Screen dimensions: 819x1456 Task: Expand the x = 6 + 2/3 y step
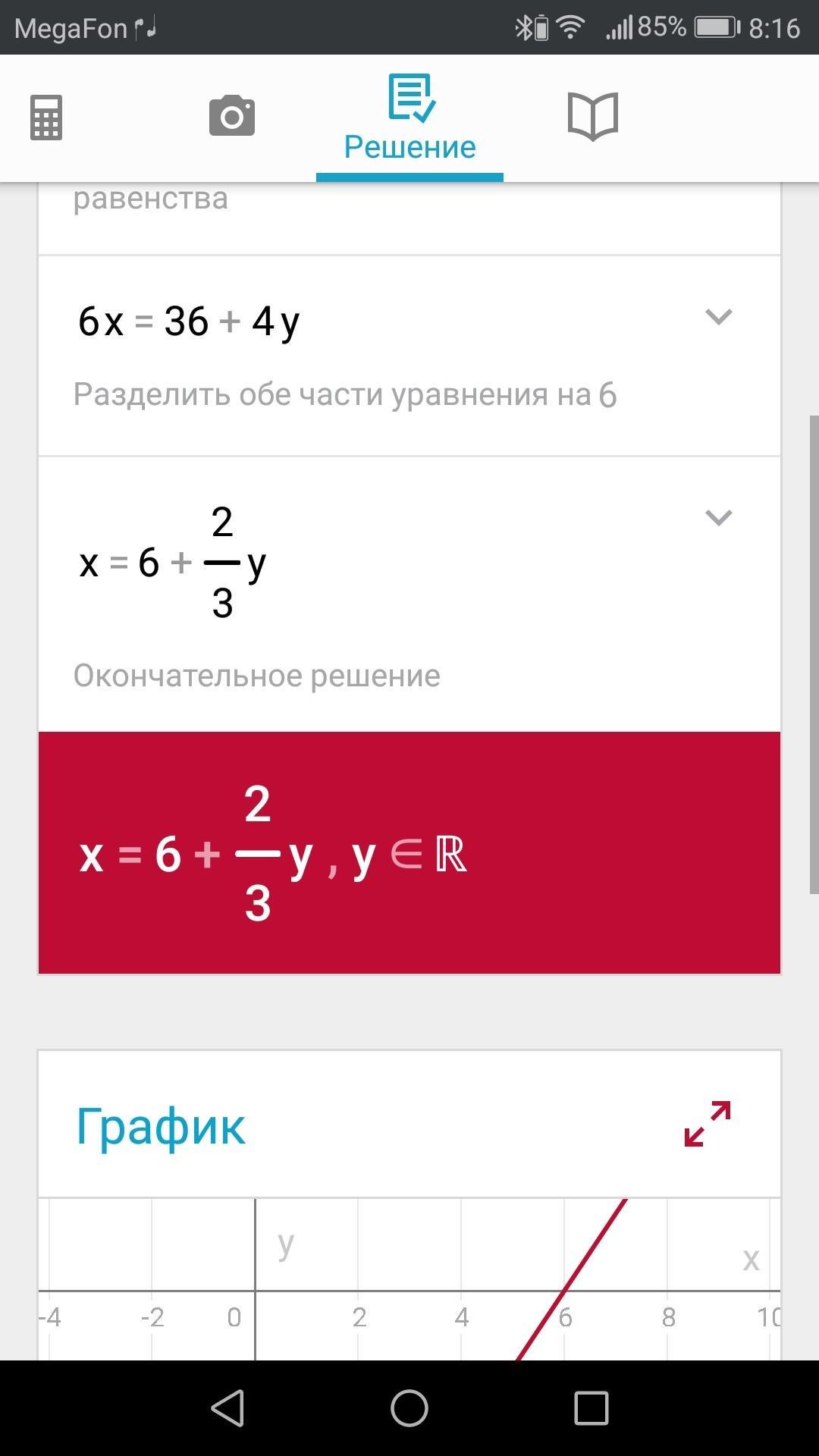coord(718,517)
